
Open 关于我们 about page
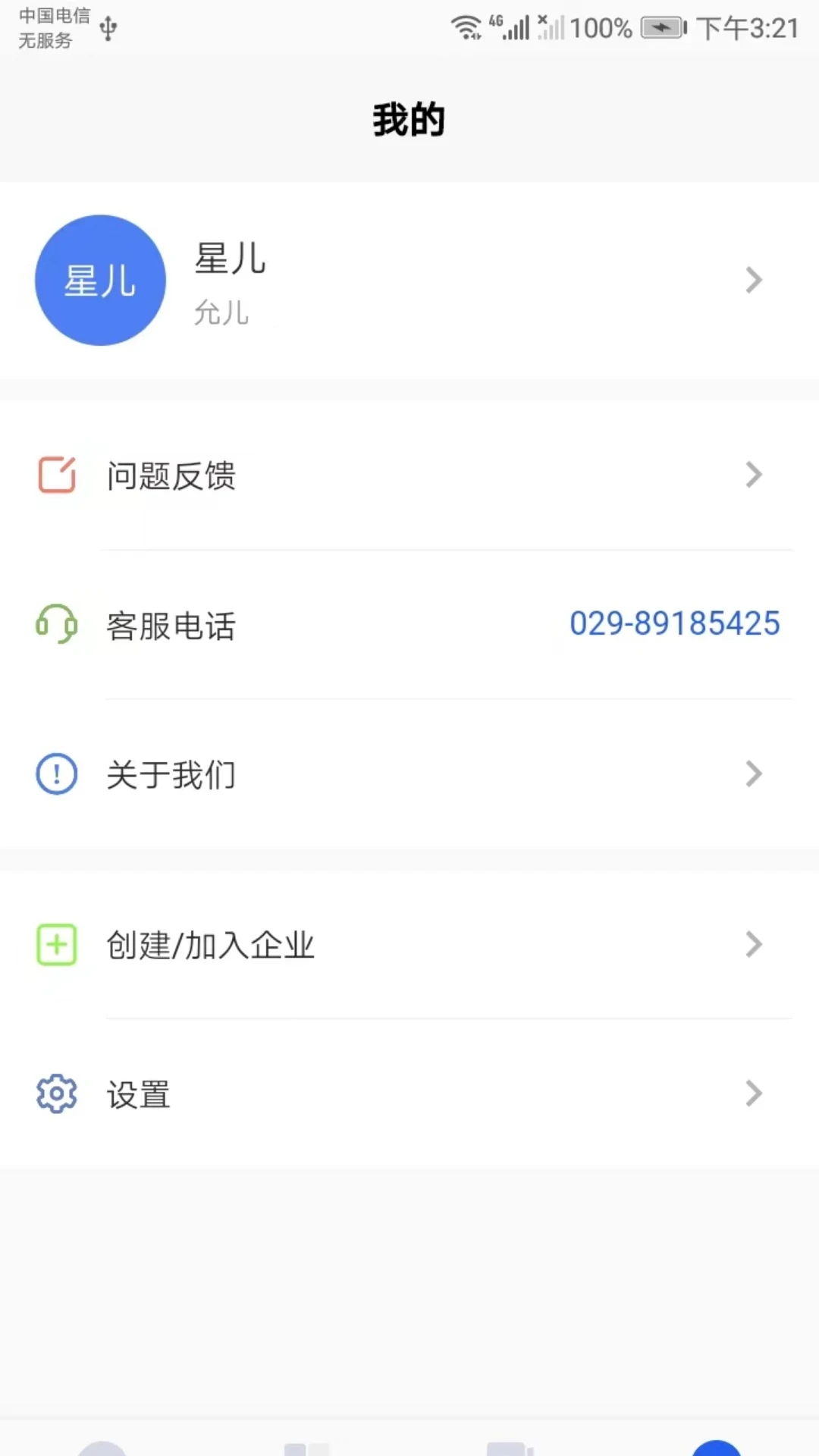pyautogui.click(x=409, y=774)
